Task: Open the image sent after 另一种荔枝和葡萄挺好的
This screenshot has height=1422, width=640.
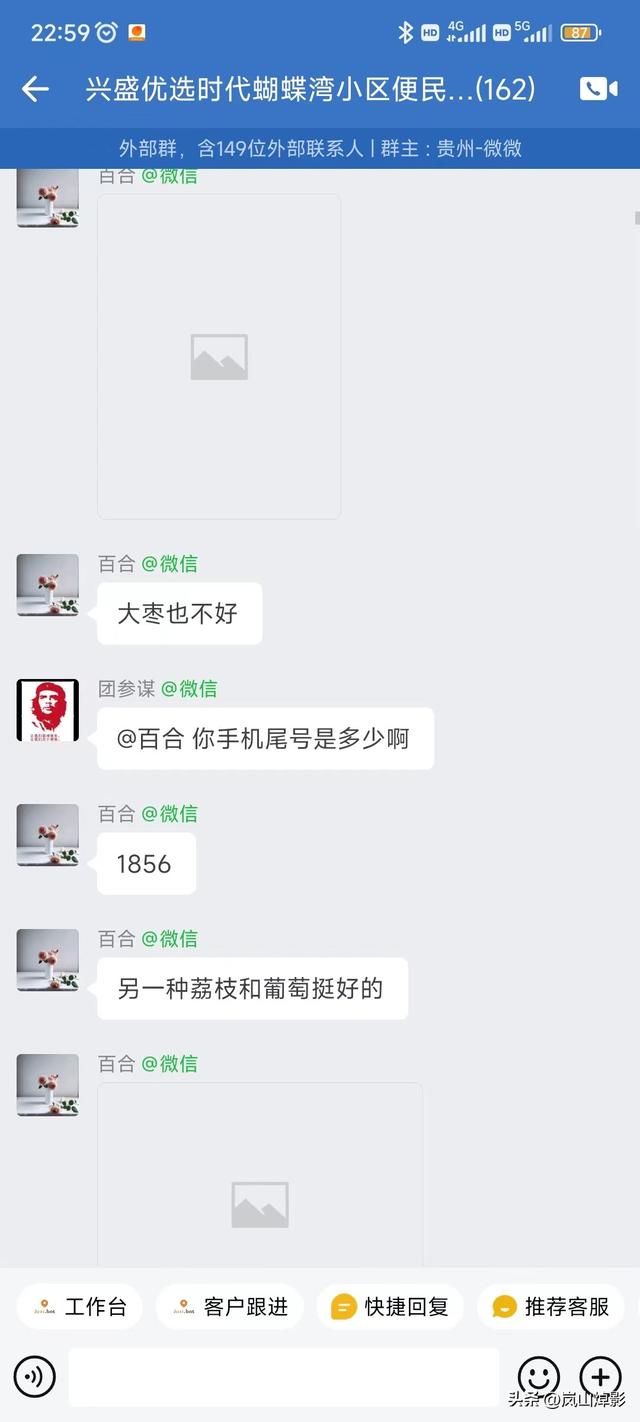Action: click(260, 1175)
